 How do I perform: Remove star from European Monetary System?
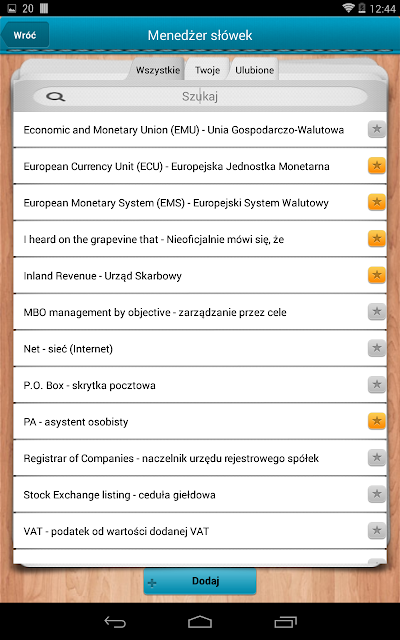point(377,202)
